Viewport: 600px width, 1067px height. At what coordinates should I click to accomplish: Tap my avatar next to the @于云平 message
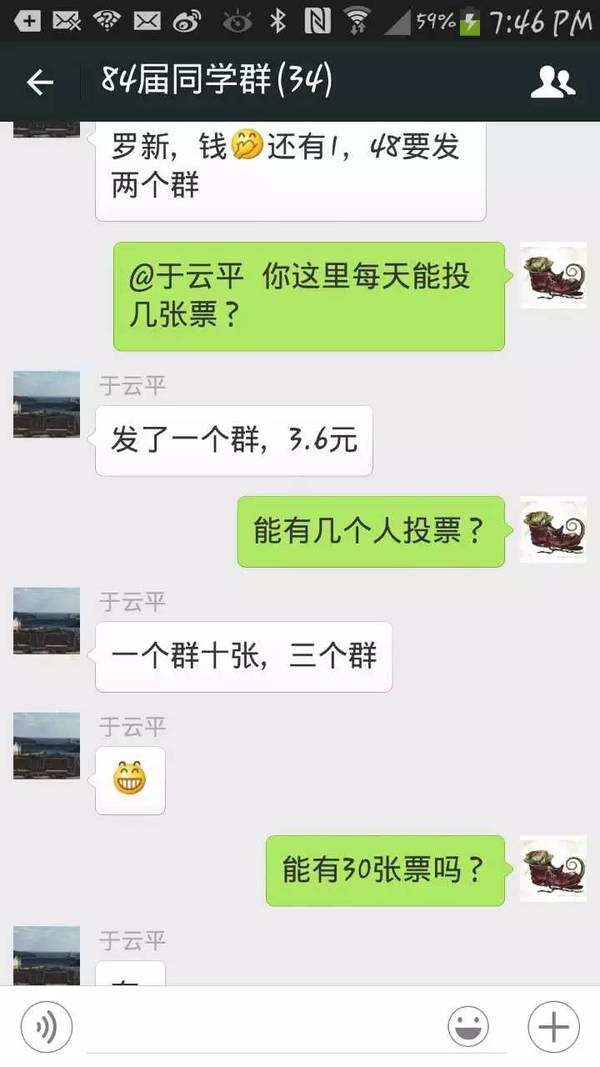point(553,275)
